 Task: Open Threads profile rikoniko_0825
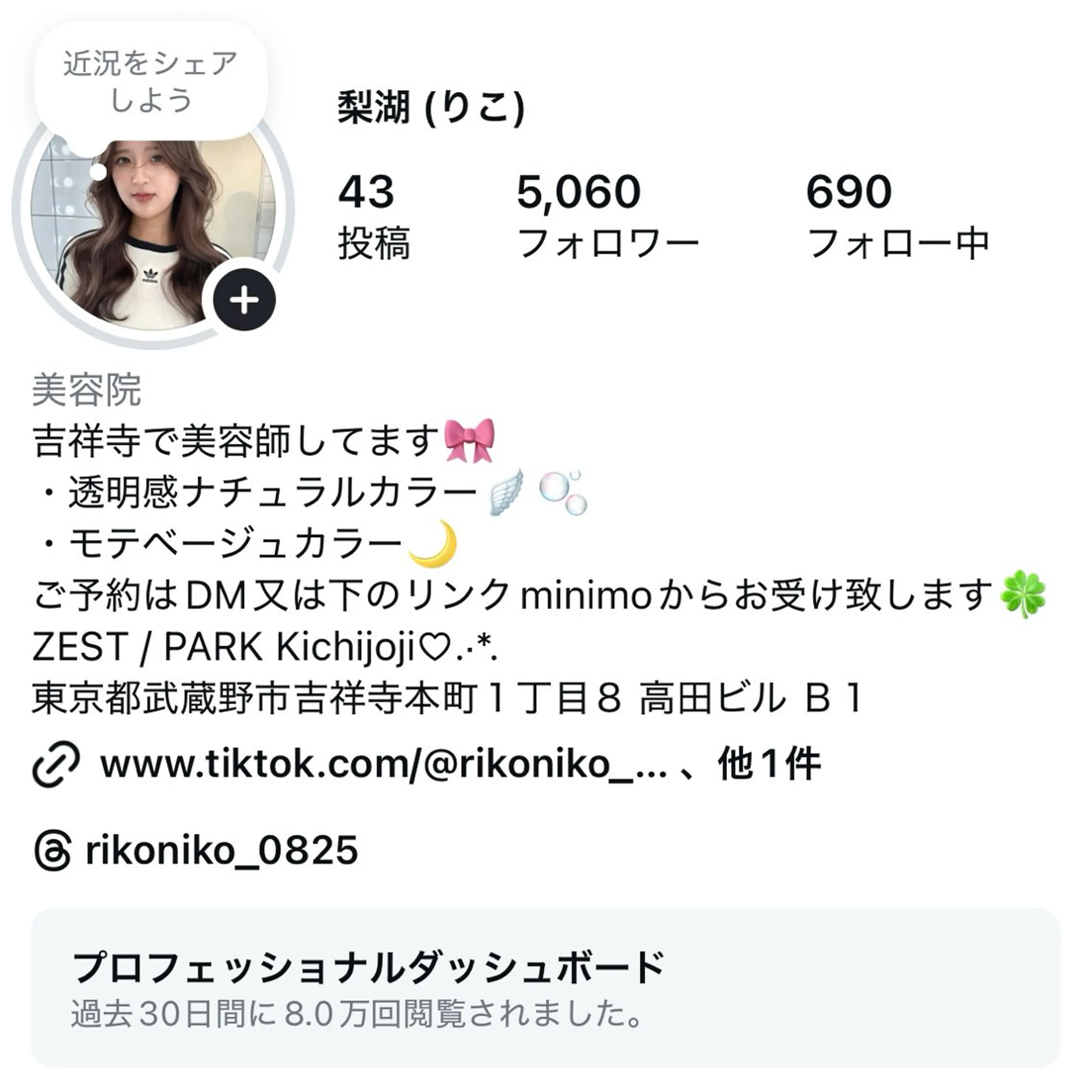coord(220,850)
